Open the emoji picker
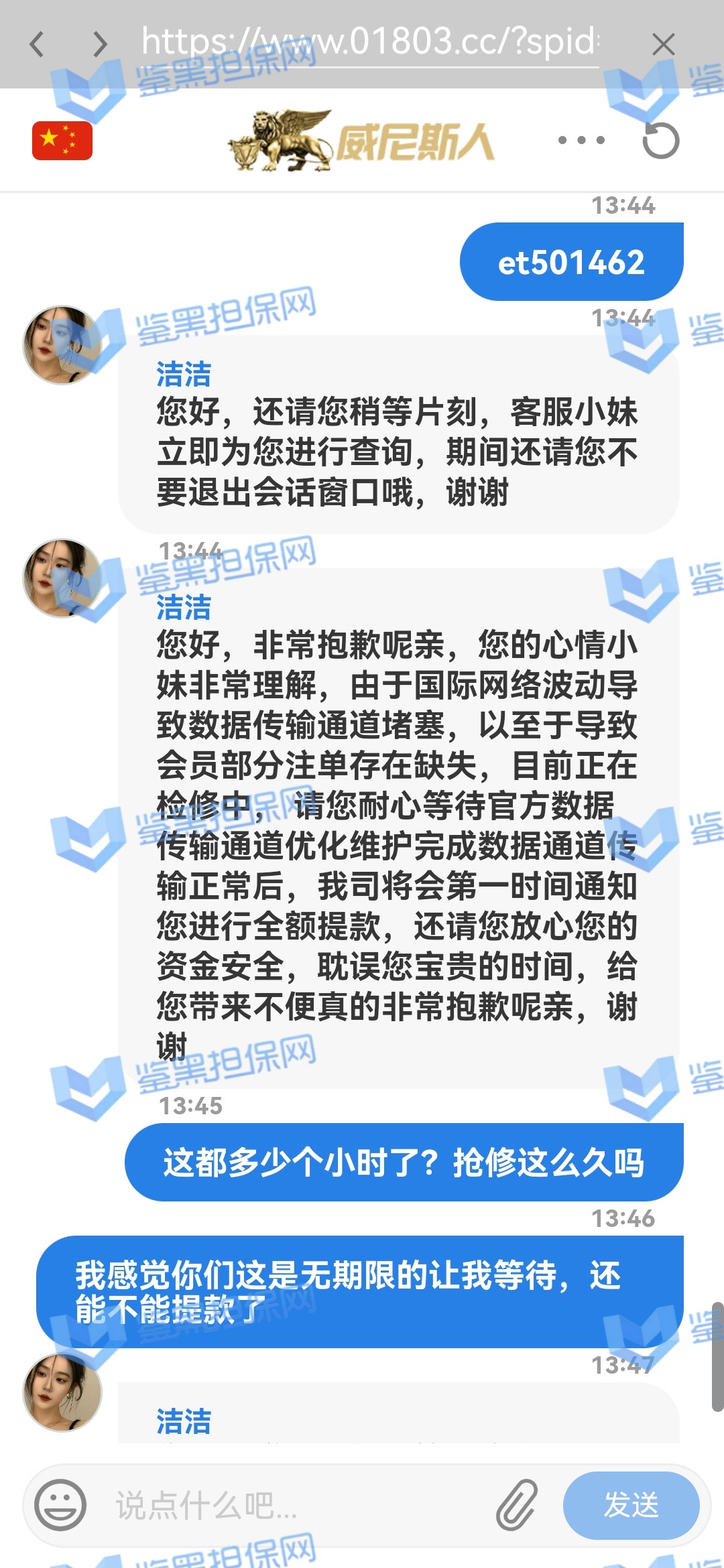 click(60, 1505)
